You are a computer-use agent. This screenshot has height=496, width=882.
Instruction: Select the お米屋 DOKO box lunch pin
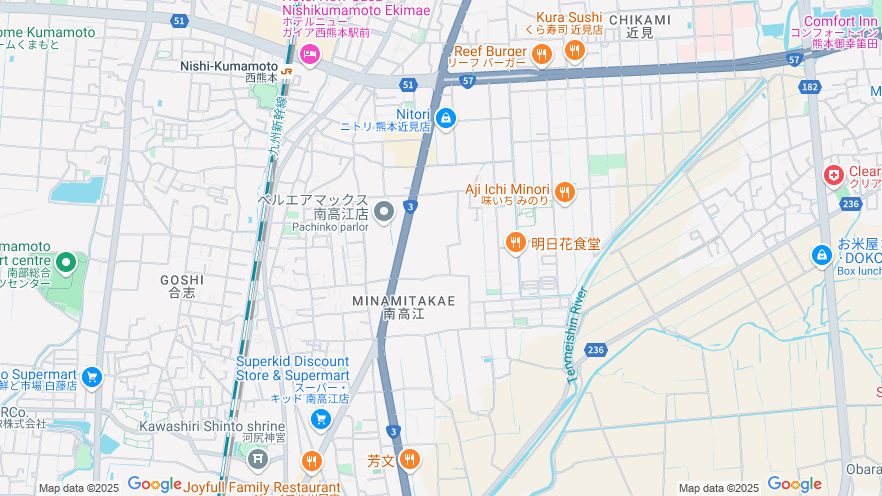tap(822, 256)
